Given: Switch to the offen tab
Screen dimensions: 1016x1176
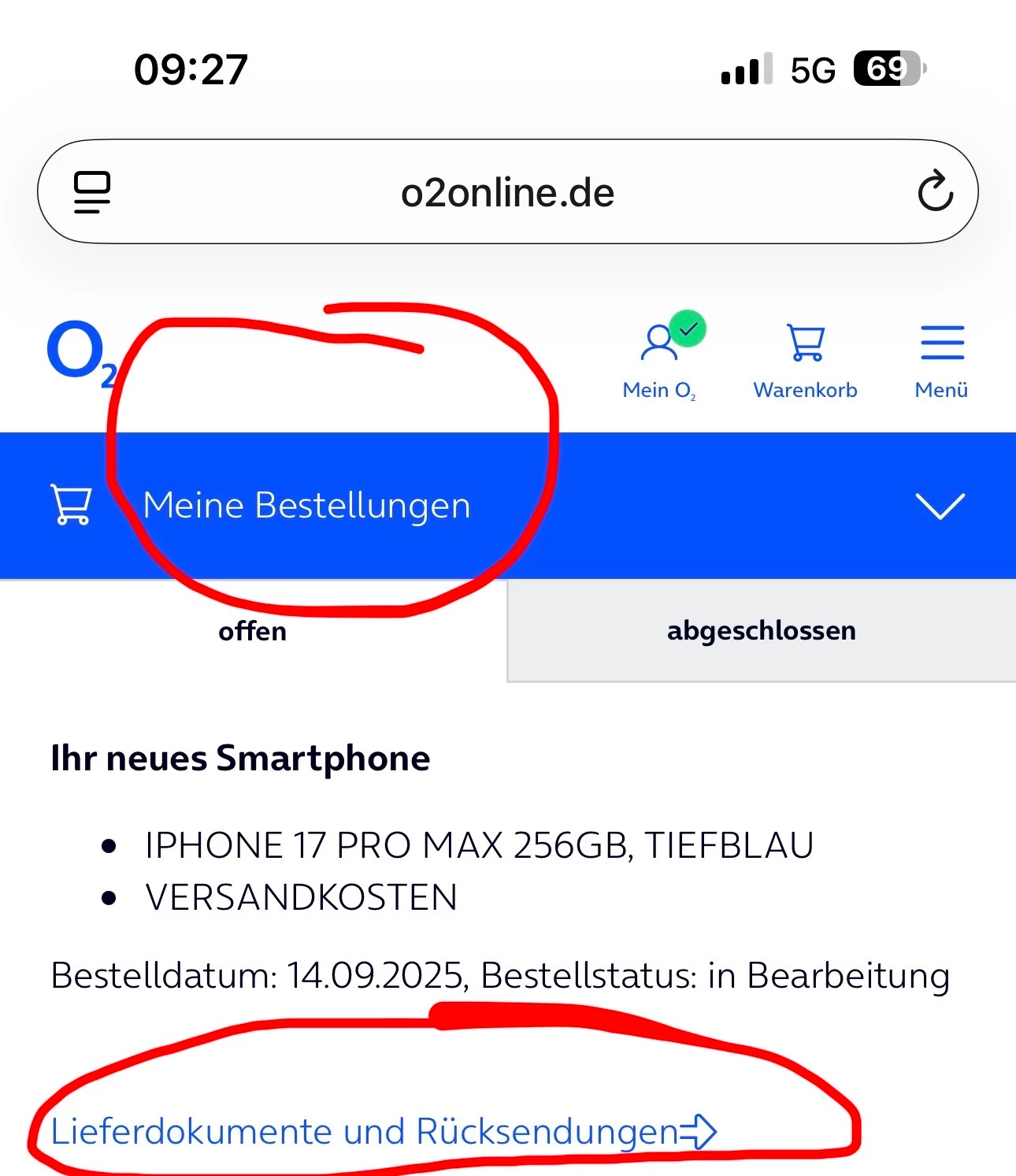Looking at the screenshot, I should pos(253,631).
